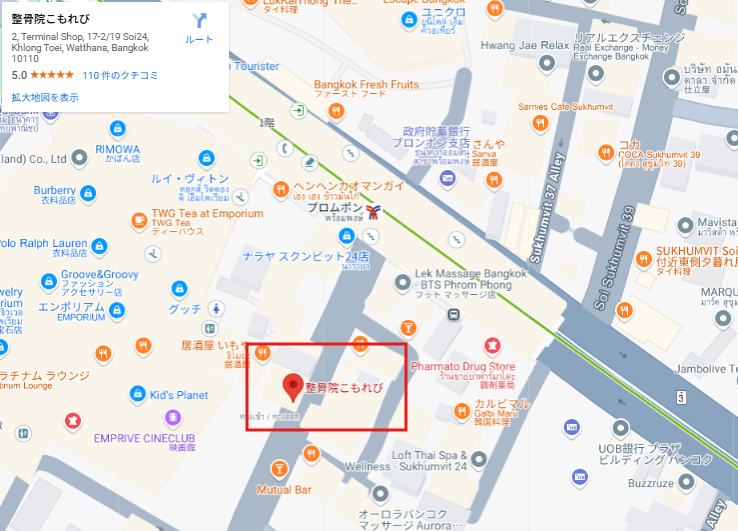738x531 pixels.
Task: Select the COCA Sukhumvit 39 restaurant marker
Action: pos(604,152)
